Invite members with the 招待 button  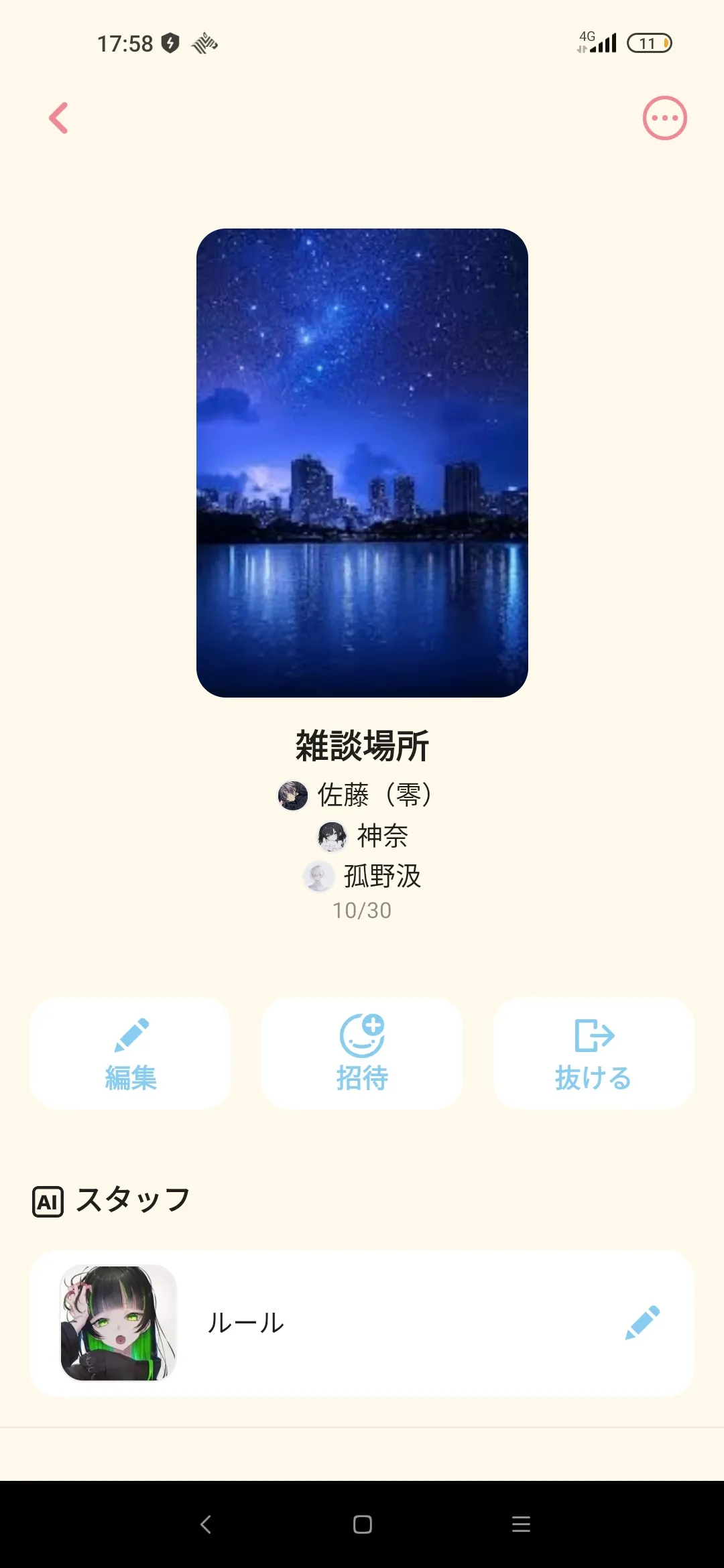pos(362,1053)
